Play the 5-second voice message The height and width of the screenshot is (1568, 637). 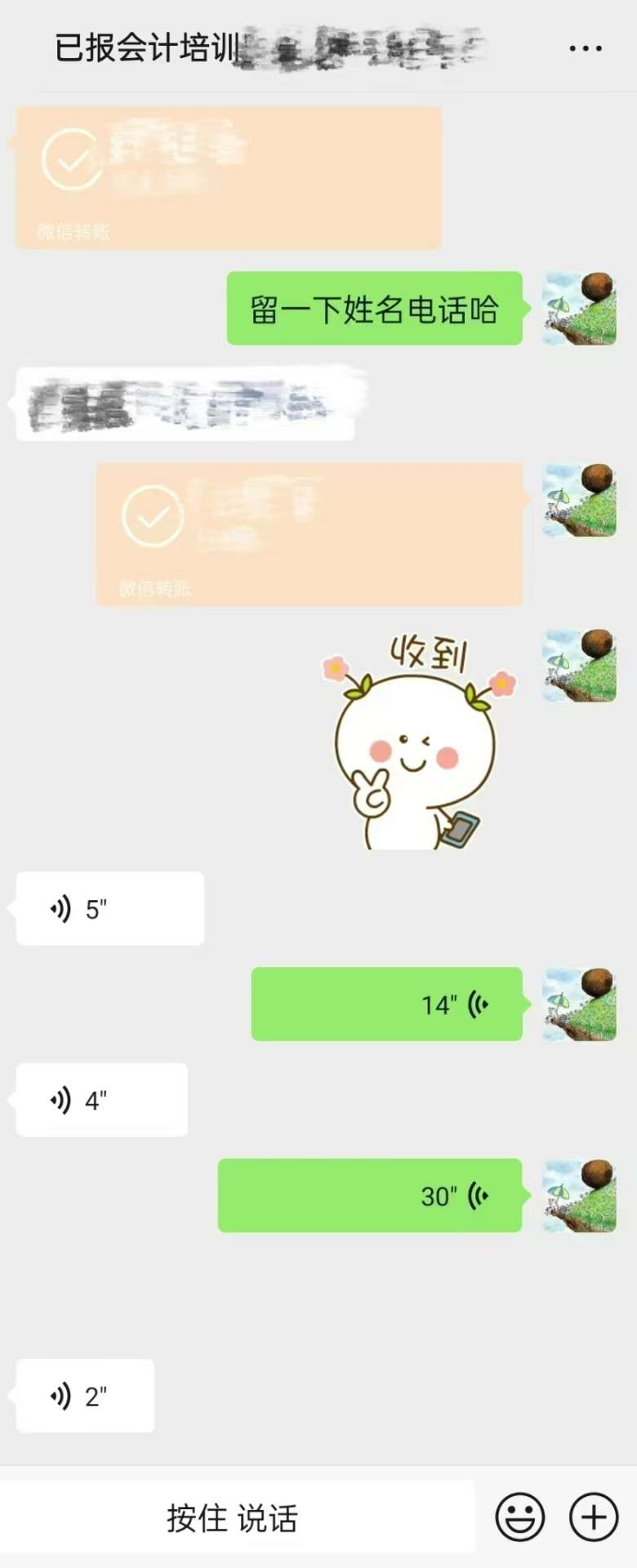tap(110, 908)
